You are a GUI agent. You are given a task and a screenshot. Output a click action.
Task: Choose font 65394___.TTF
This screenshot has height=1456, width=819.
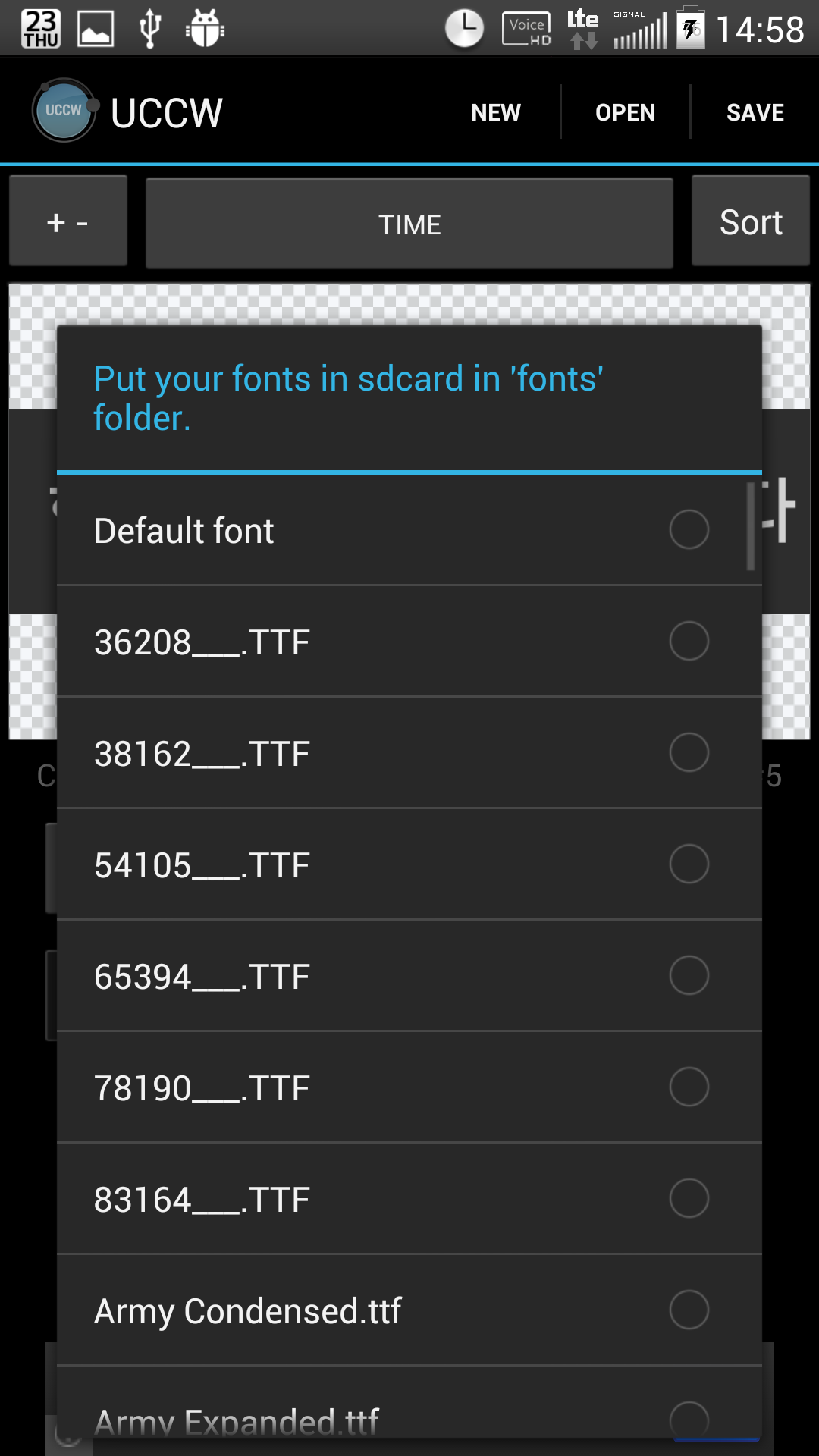click(409, 976)
